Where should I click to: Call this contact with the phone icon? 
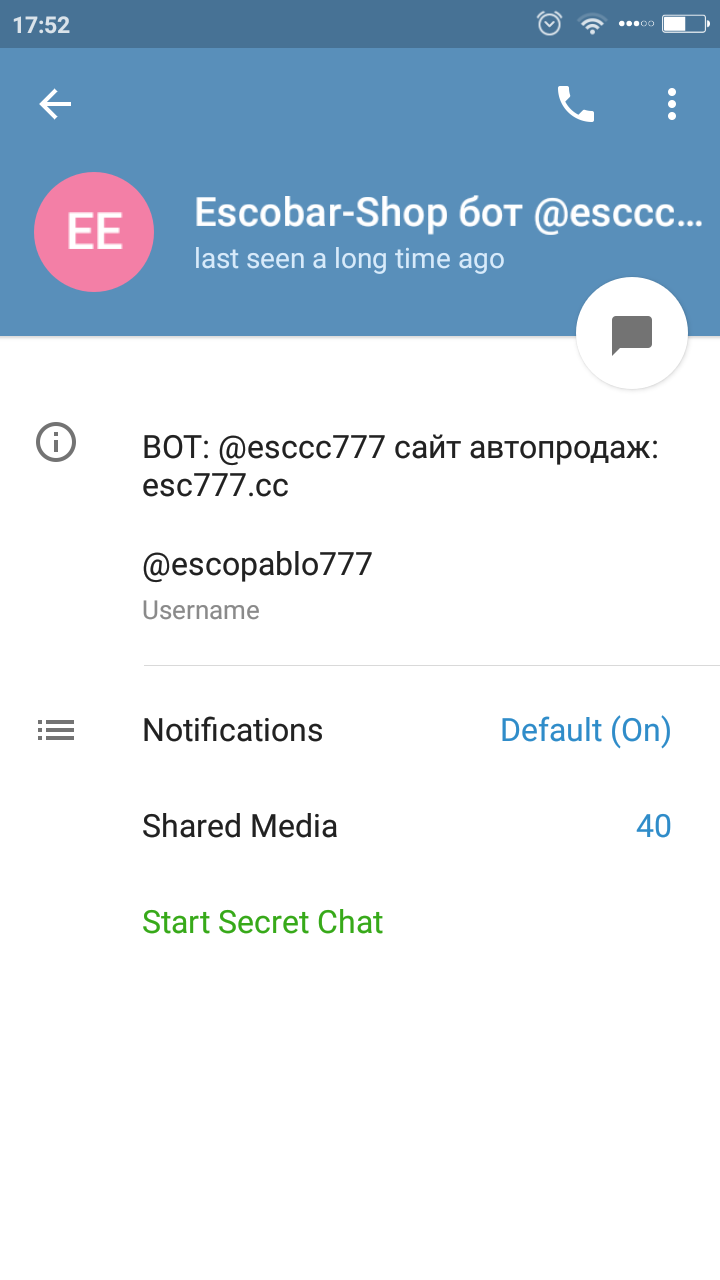coord(576,104)
